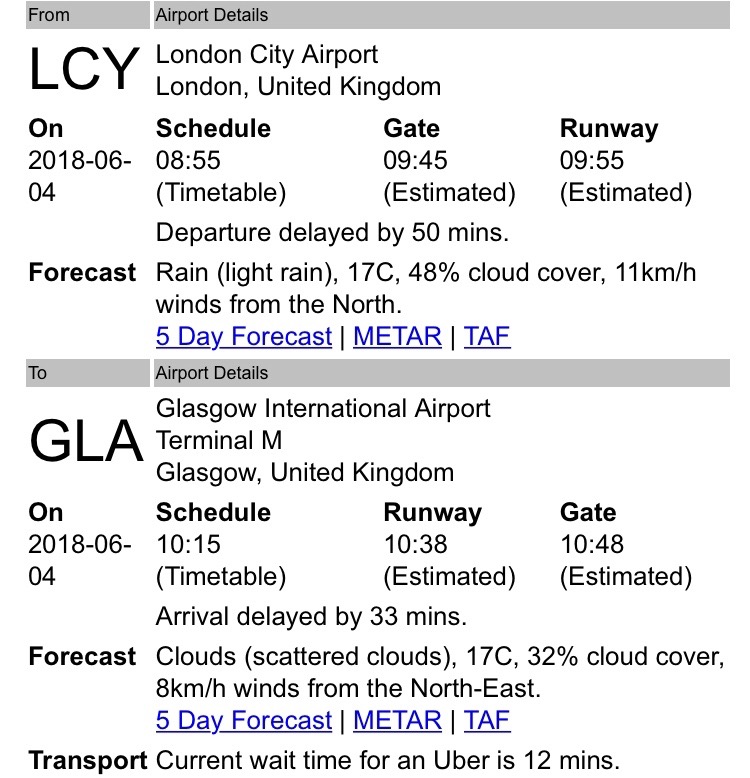This screenshot has width=750, height=778.
Task: View the METAR report for Glasgow
Action: (x=397, y=720)
